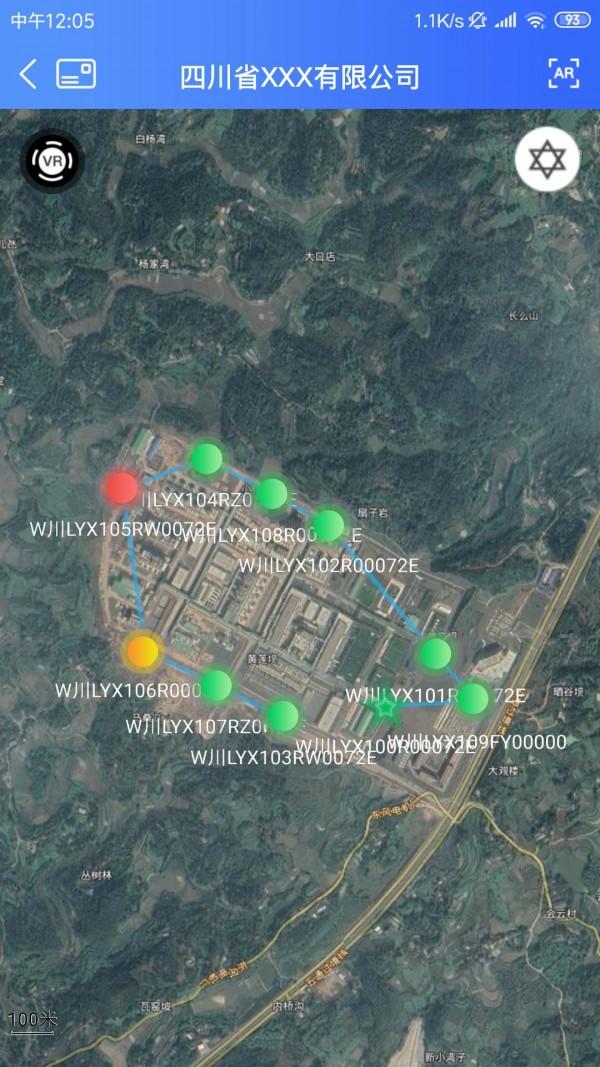Go back using the top-left arrow
Viewport: 600px width, 1067px height.
[28, 74]
